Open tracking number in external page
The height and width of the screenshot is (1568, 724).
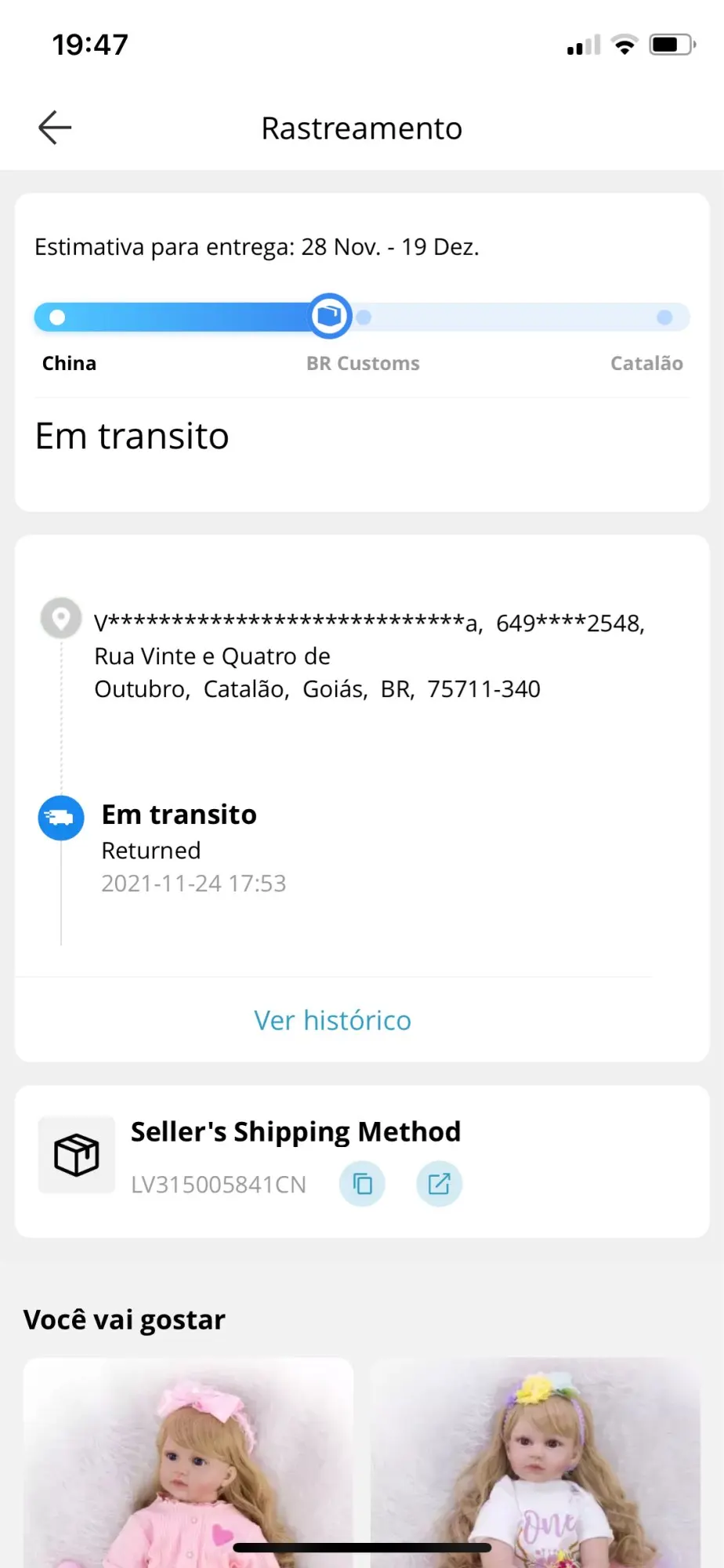(x=439, y=1184)
